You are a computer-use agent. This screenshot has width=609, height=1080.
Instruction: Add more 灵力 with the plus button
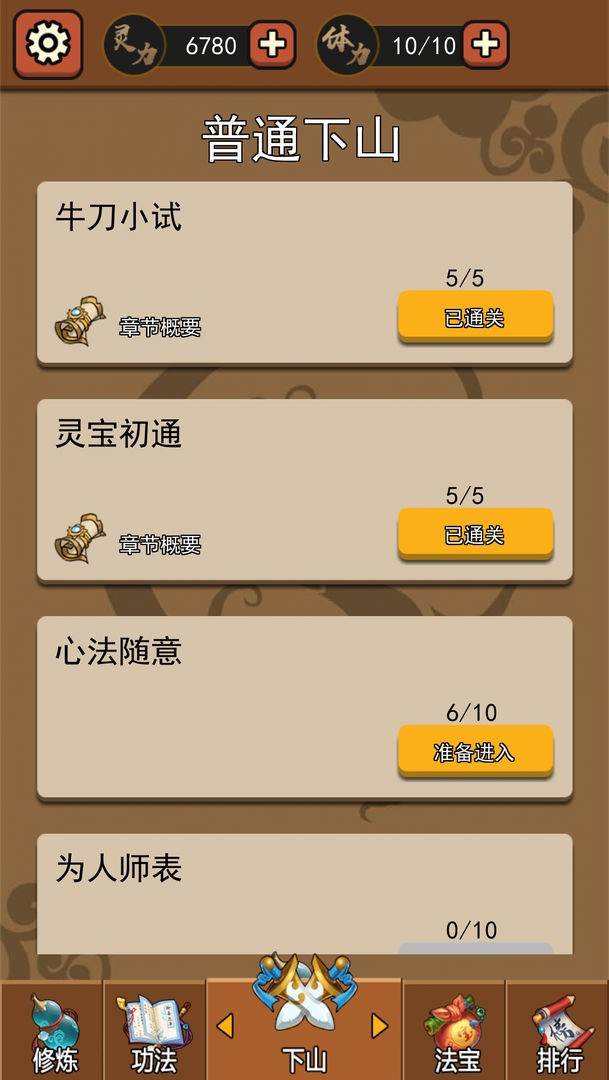pyautogui.click(x=272, y=45)
